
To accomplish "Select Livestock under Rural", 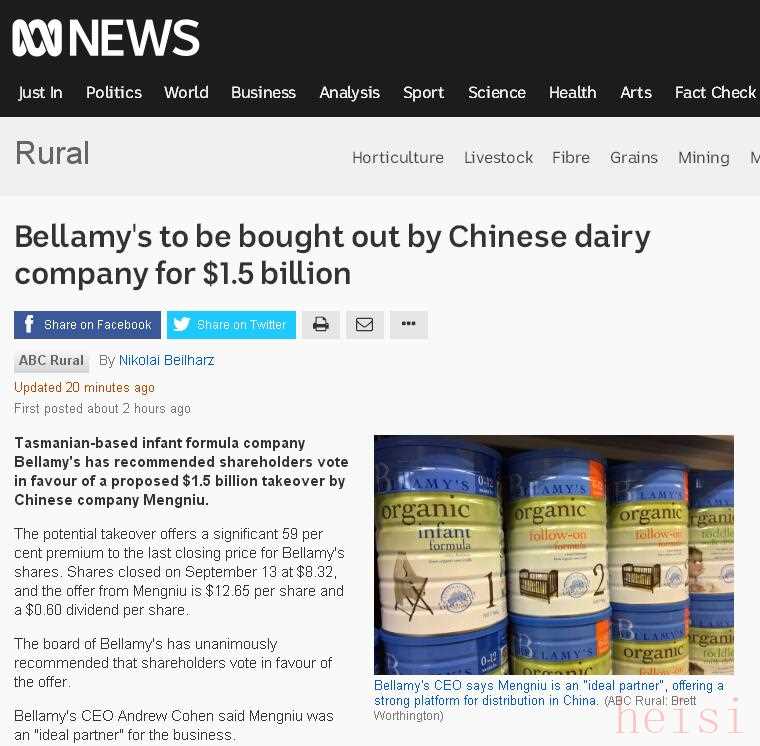I will (498, 157).
